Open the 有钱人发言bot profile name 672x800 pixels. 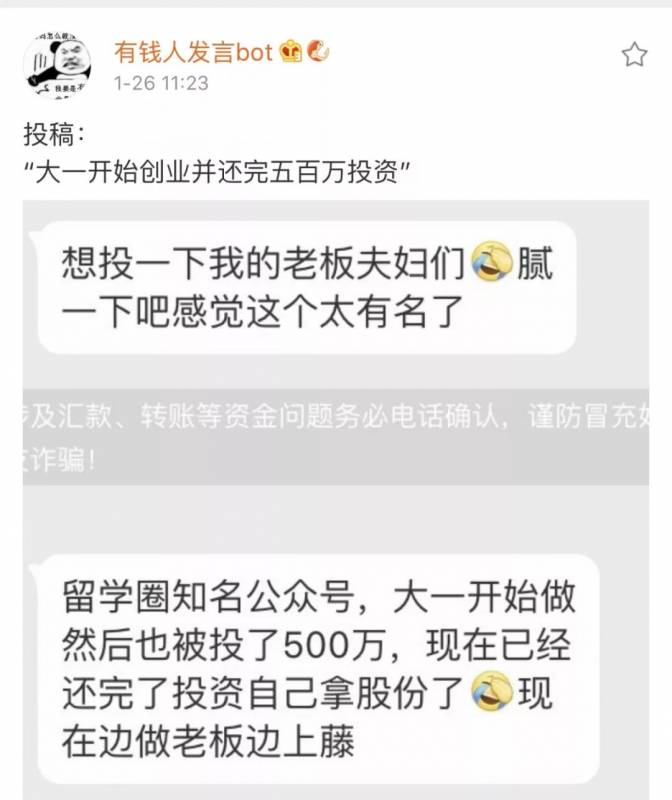pyautogui.click(x=193, y=52)
